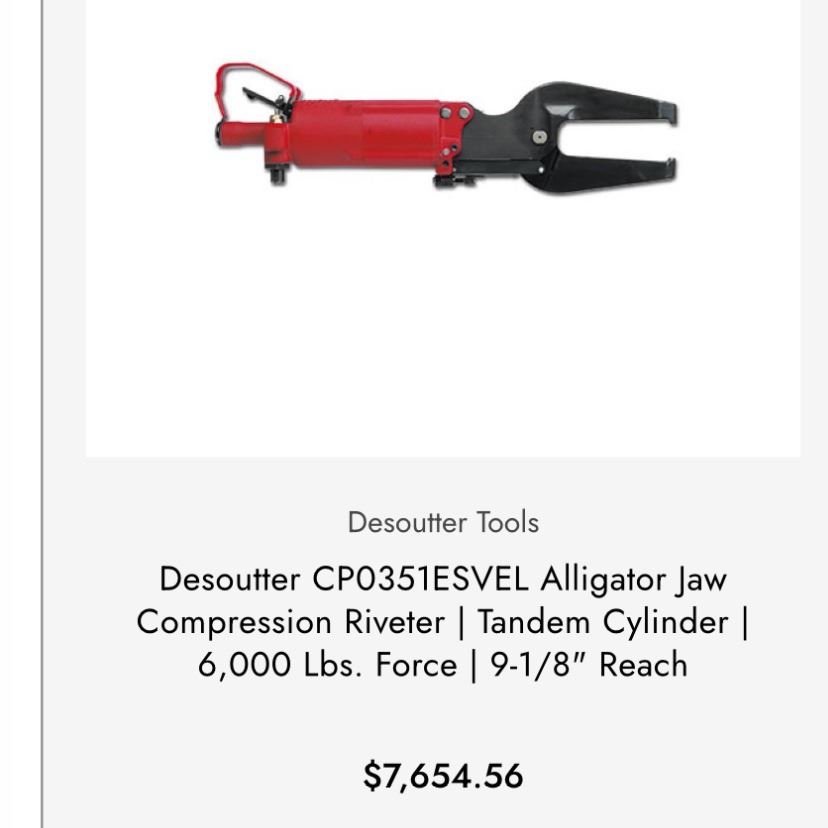
Task: Open the Desoutter CP0351ESVEL Alligator Jaw title link
Action: pos(443,621)
